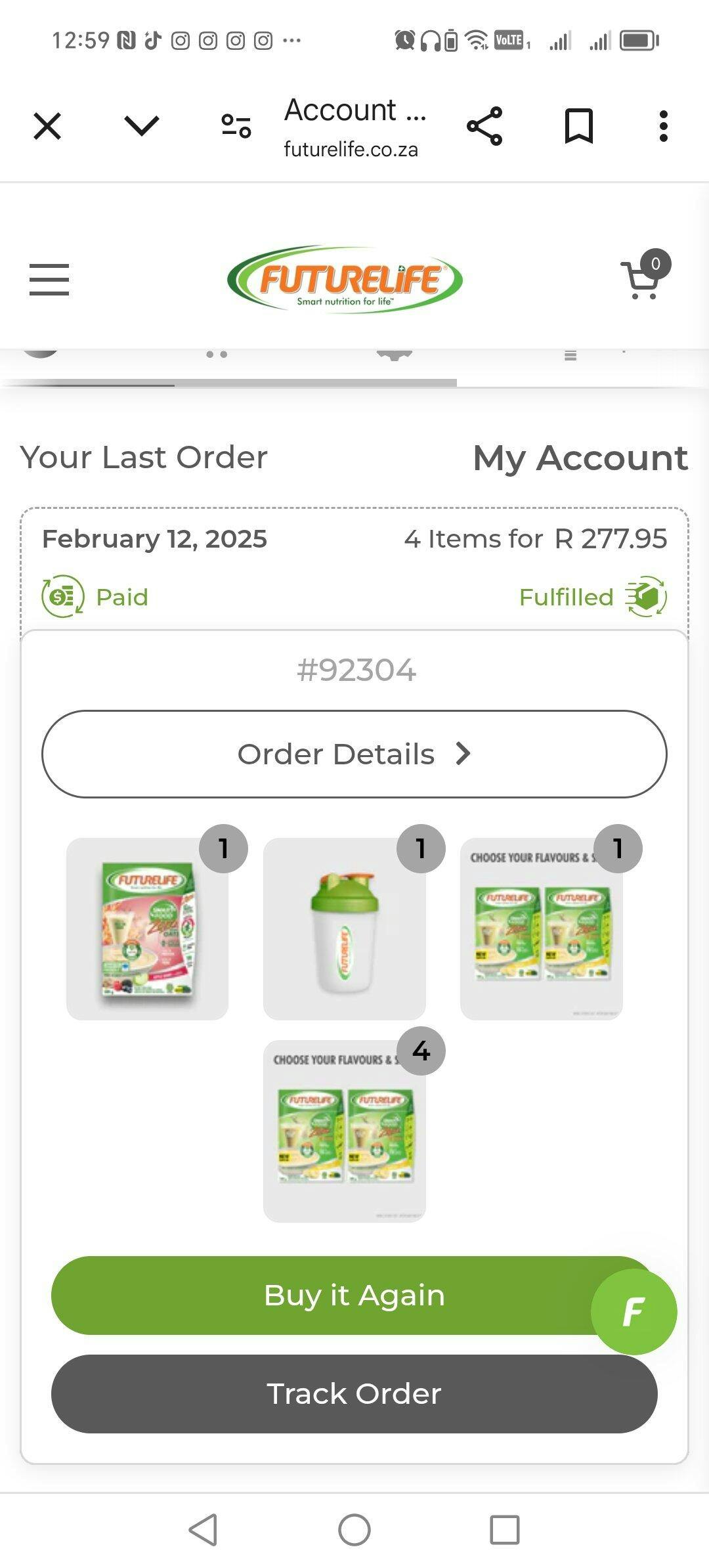Open the Zero oats pouch product thumbnail
This screenshot has width=709, height=1568.
pyautogui.click(x=148, y=928)
